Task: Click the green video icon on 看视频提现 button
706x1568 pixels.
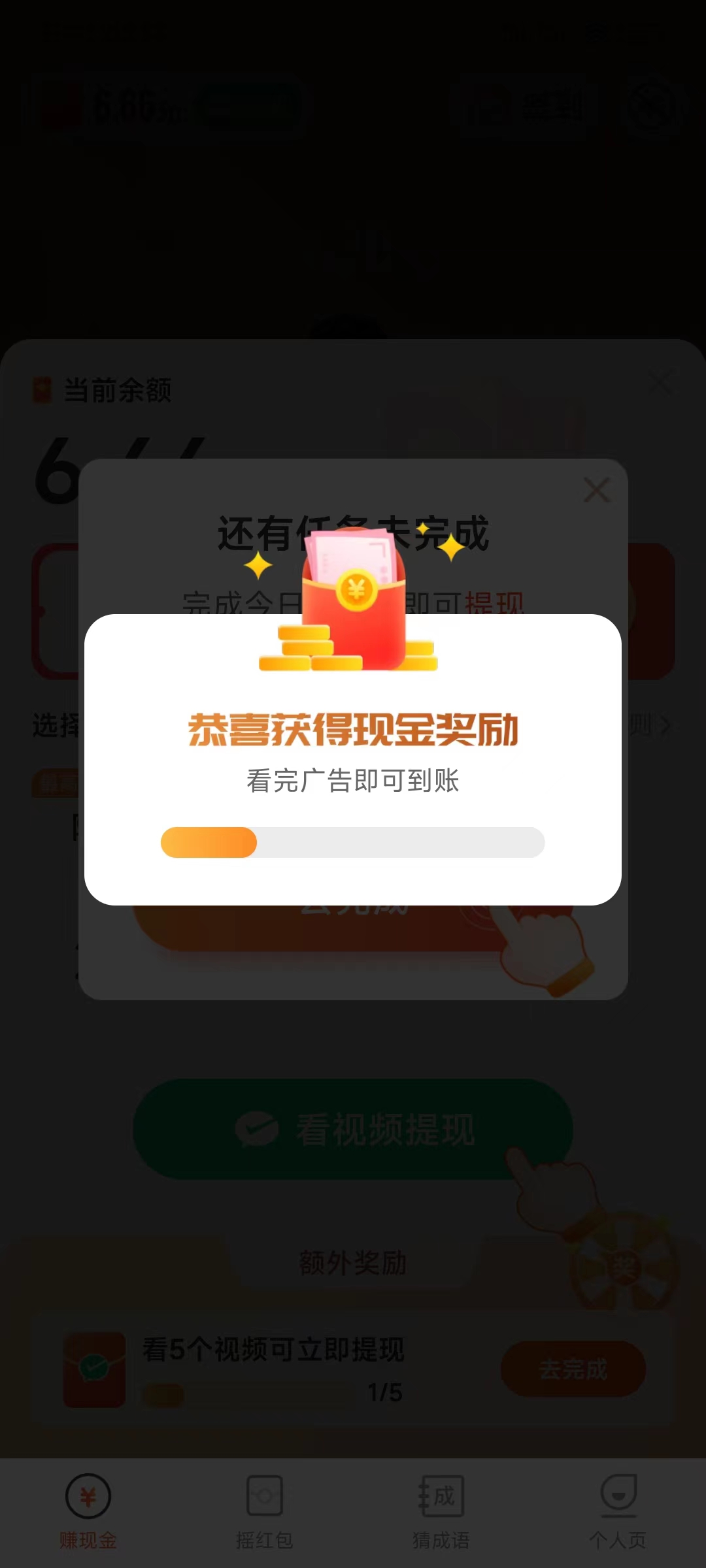Action: 256,1127
